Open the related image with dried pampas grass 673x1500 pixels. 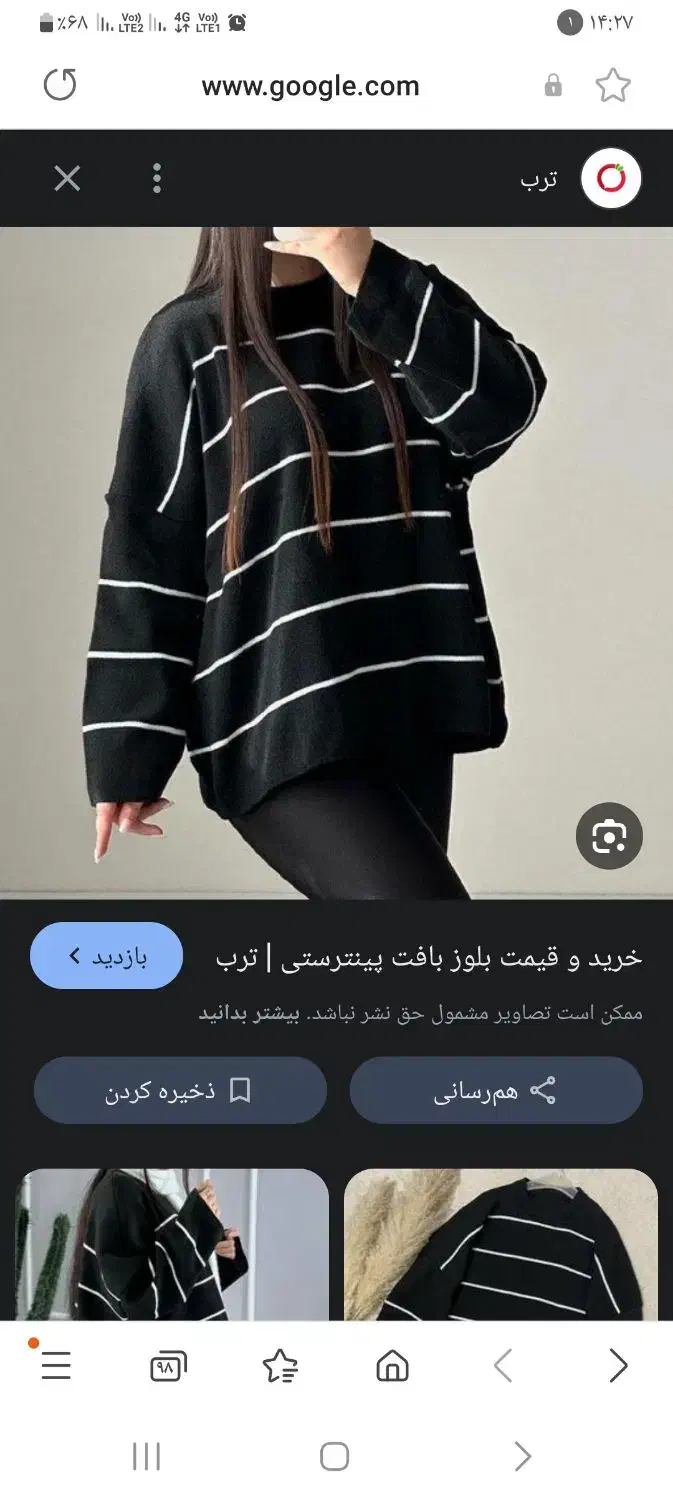[x=500, y=1245]
